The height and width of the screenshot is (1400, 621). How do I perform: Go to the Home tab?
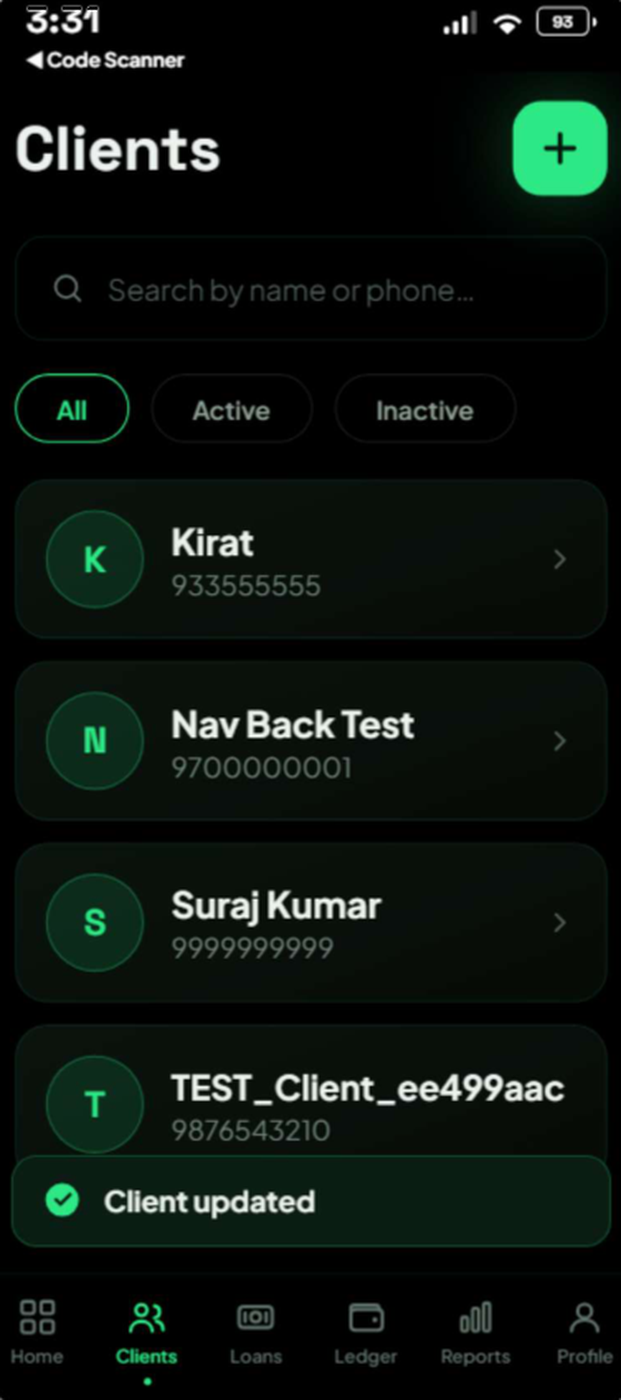(x=37, y=1331)
